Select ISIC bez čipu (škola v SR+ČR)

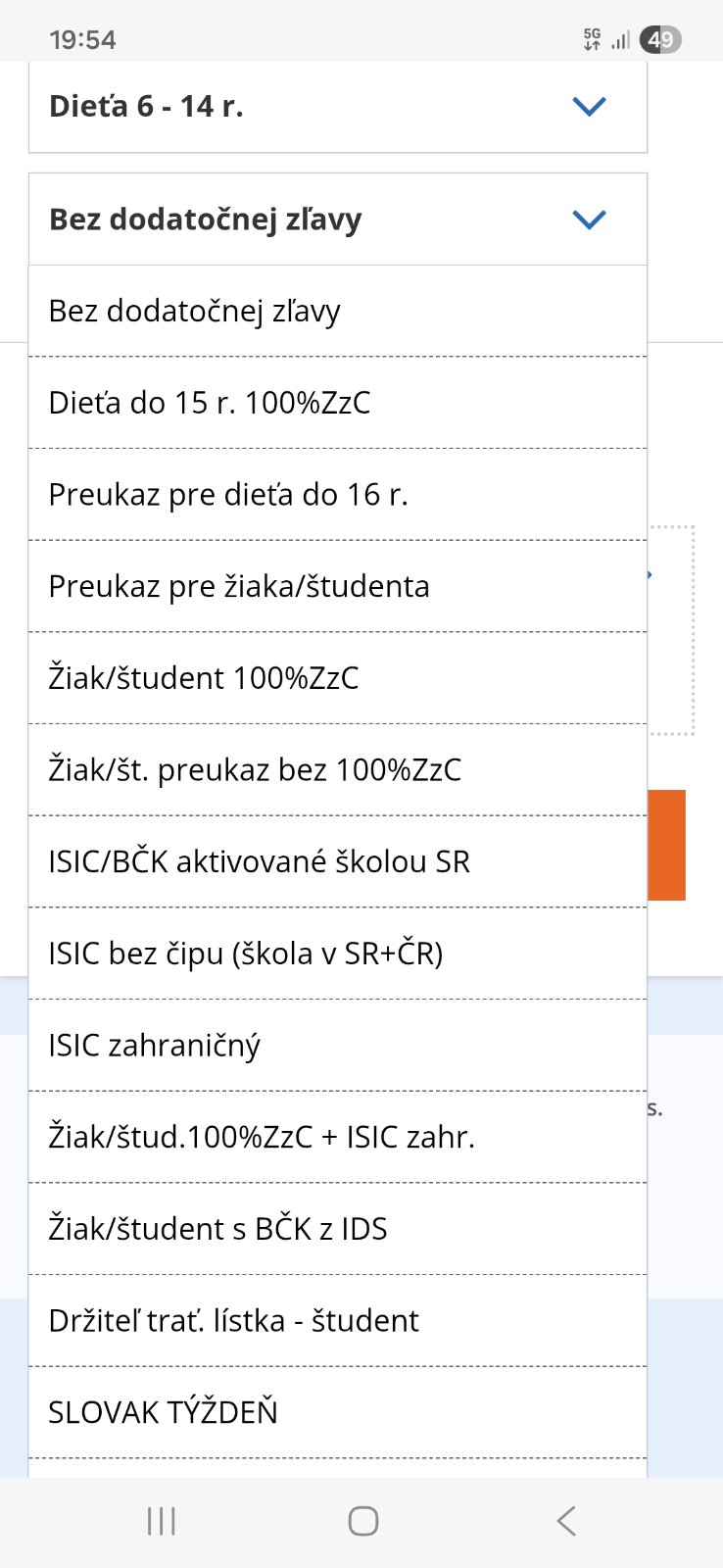338,954
